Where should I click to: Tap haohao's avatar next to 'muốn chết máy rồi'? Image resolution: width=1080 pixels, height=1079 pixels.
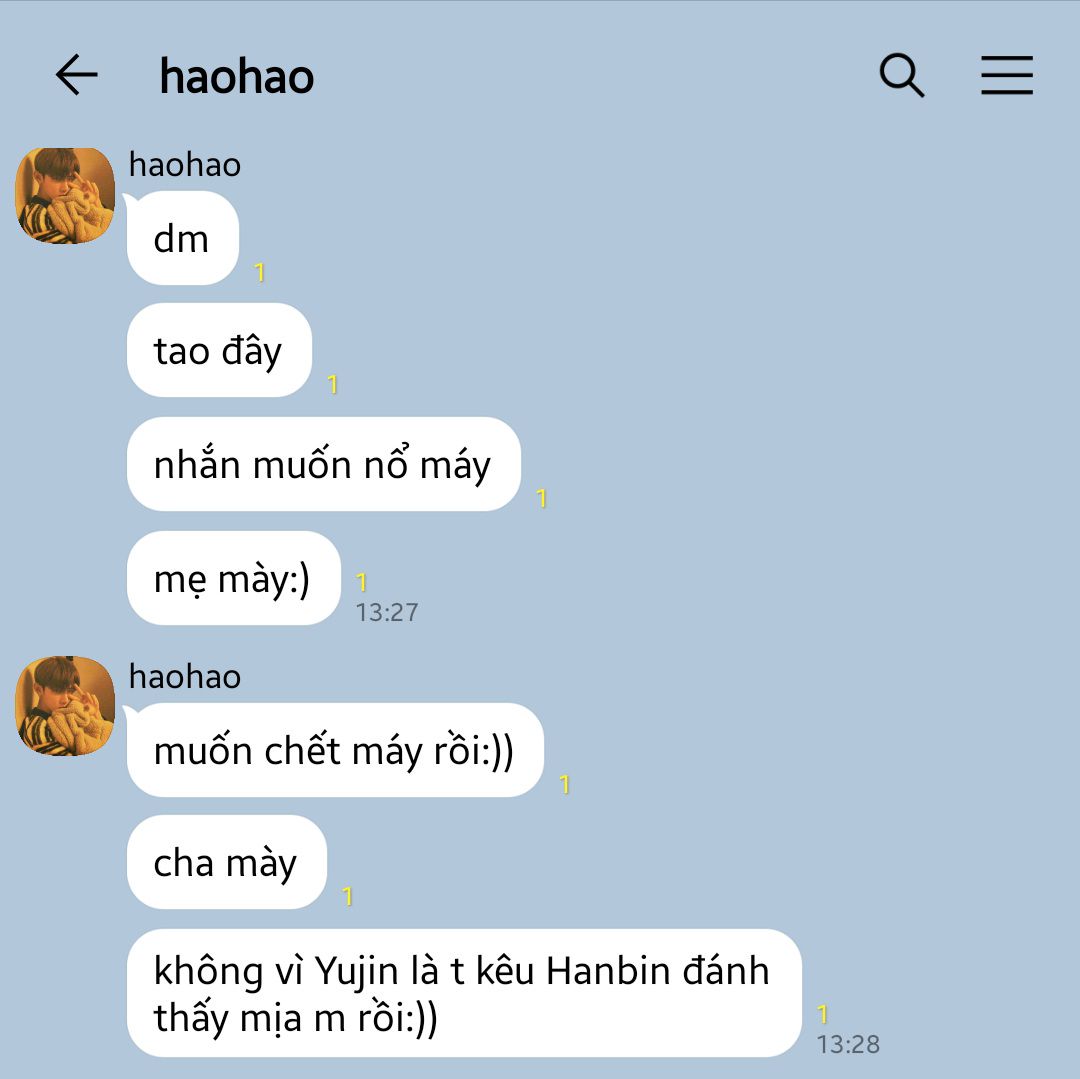click(65, 706)
